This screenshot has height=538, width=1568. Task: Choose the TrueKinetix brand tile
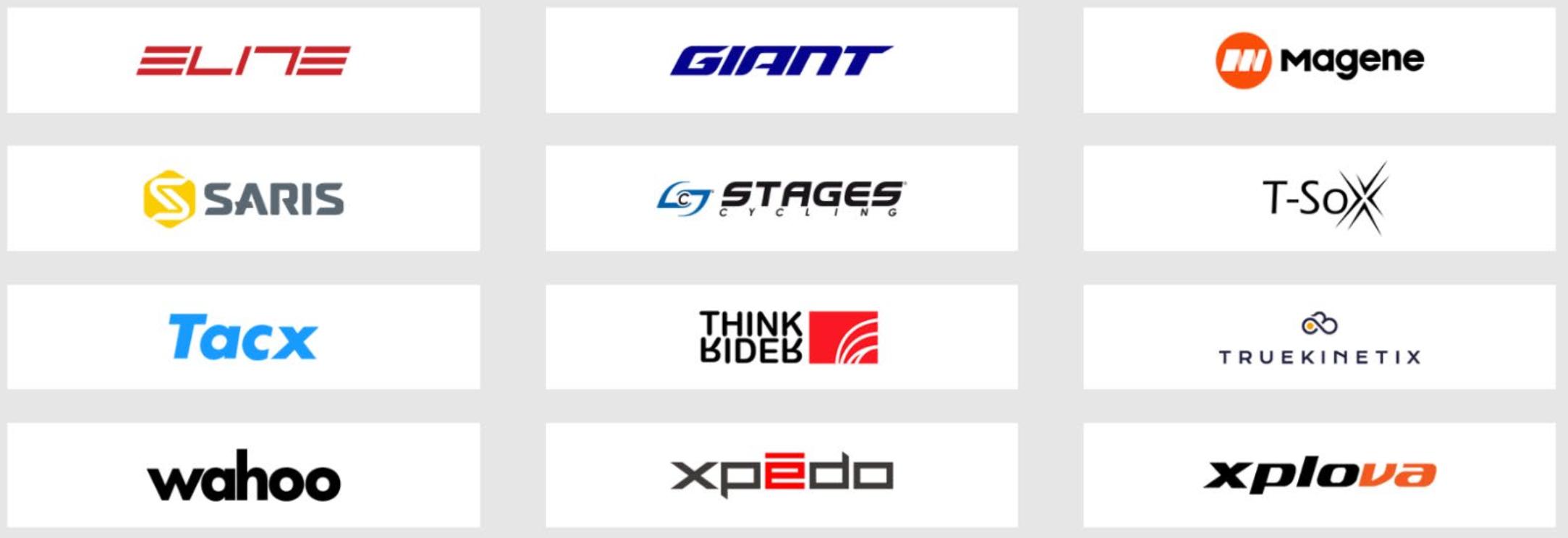tap(1319, 337)
